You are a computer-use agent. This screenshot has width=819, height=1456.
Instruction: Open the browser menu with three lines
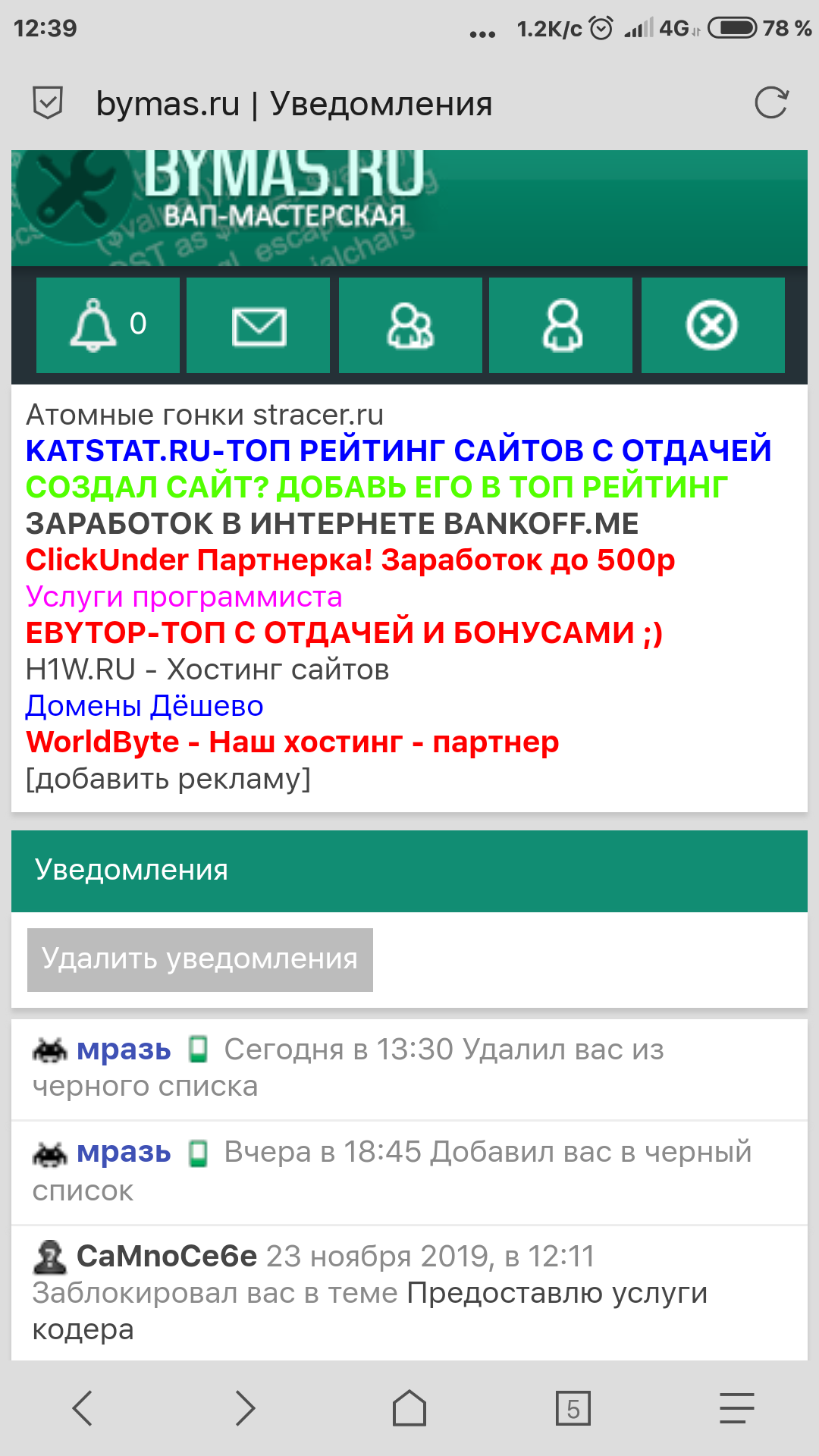click(736, 1408)
